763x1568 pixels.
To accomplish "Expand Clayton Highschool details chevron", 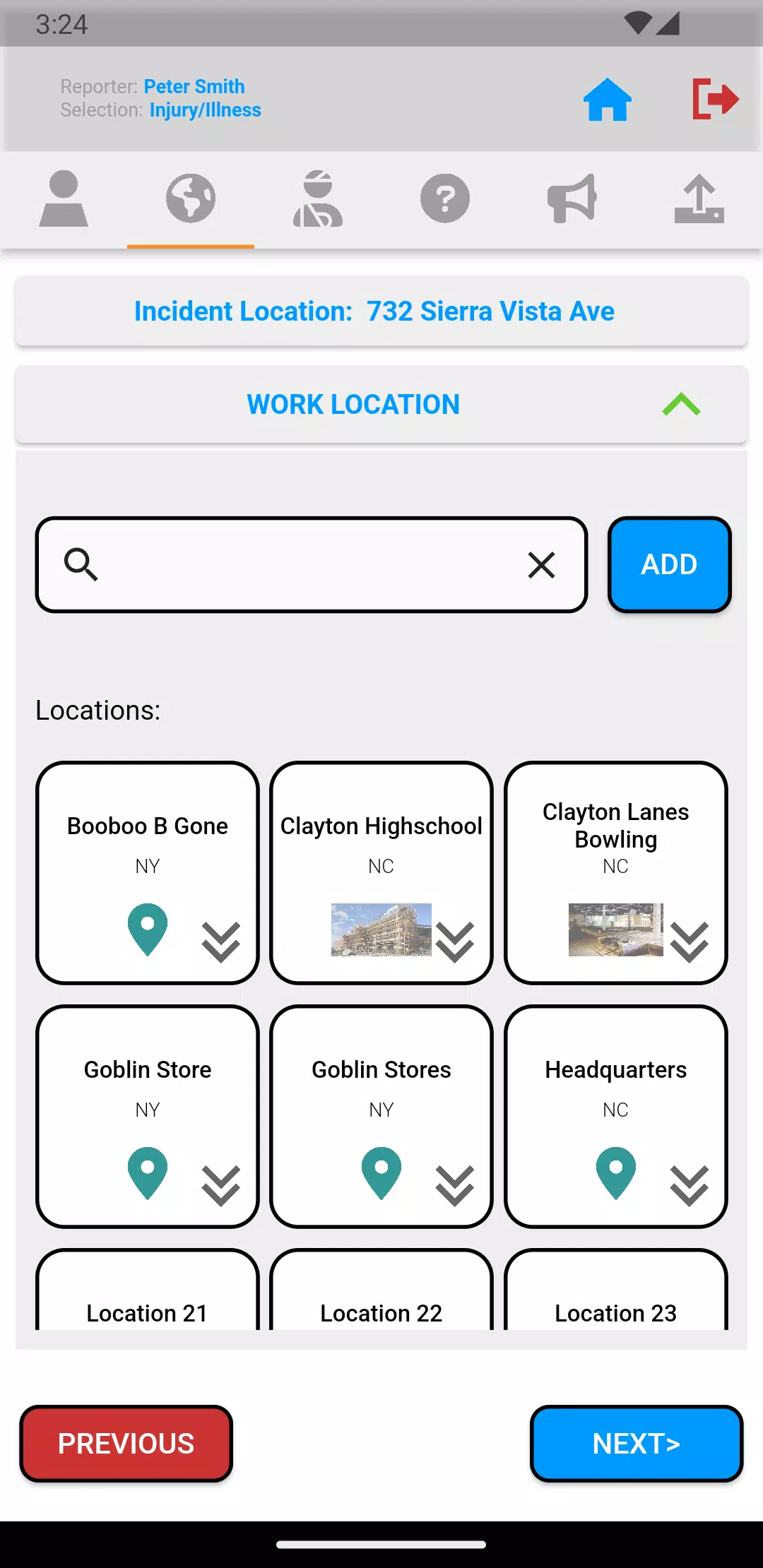I will point(455,942).
